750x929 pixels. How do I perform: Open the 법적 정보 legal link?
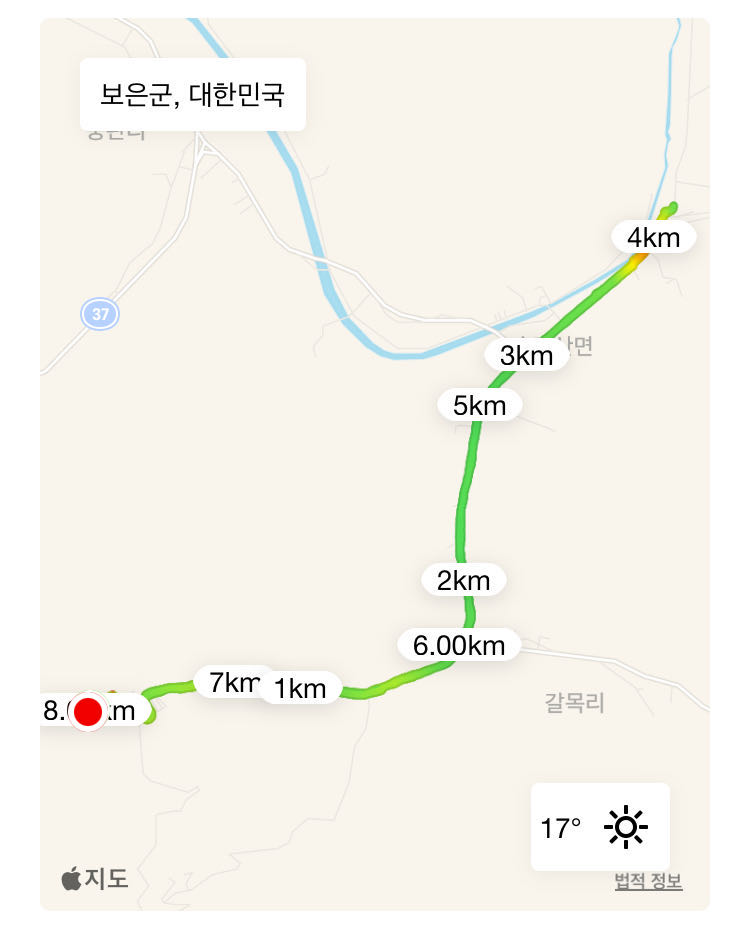(x=648, y=881)
